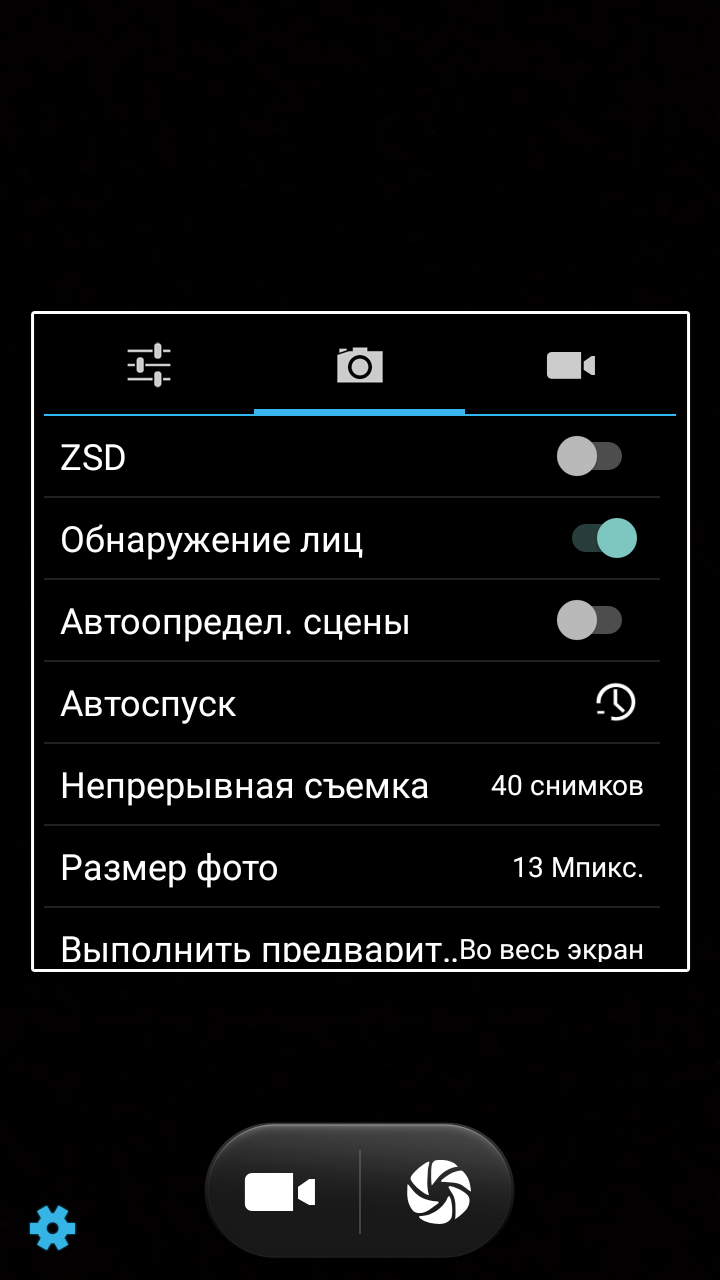Viewport: 720px width, 1280px height.
Task: Open Размер фото setting
Action: pyautogui.click(x=352, y=867)
